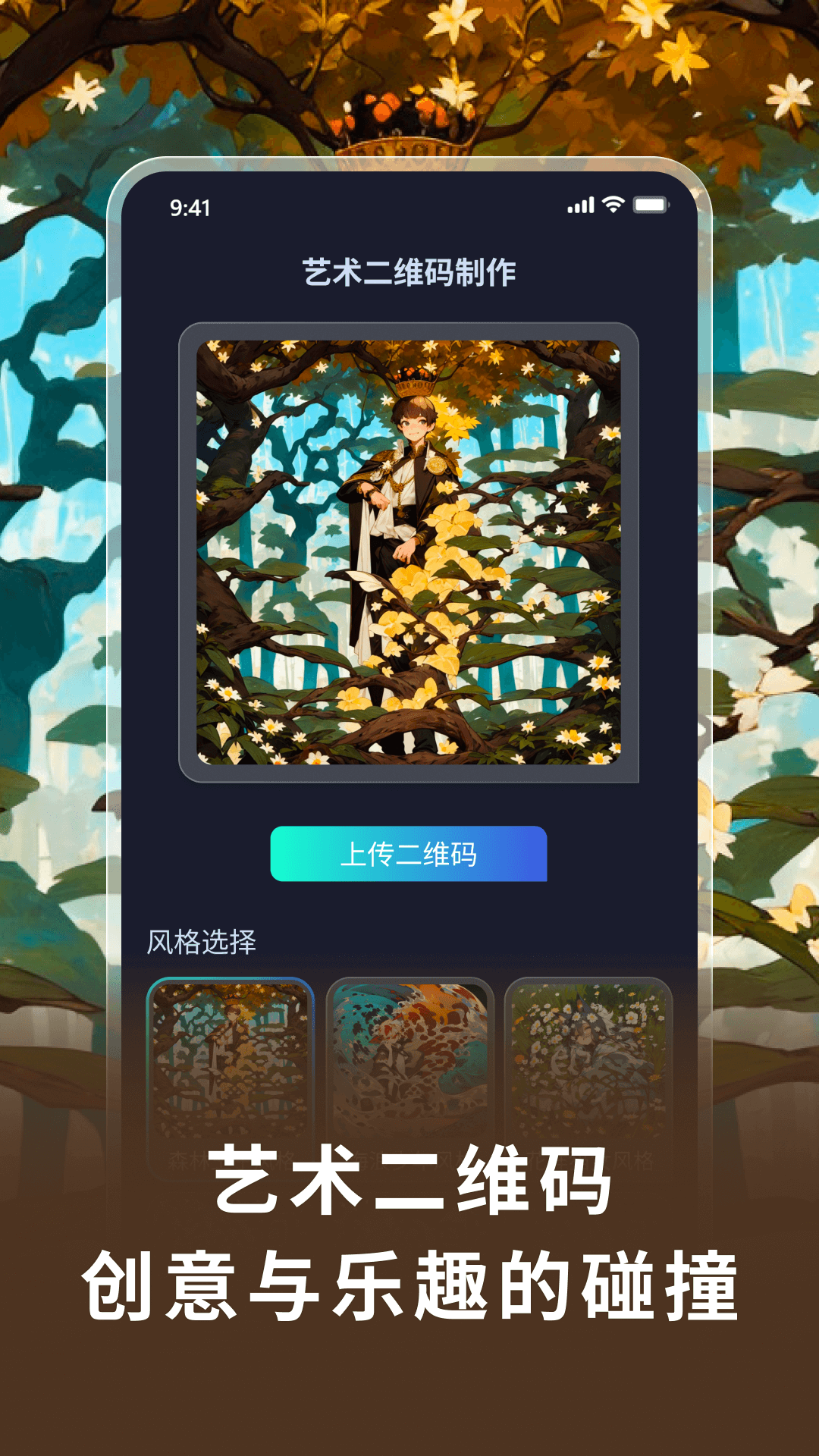
Task: Tap the battery indicator icon
Action: pos(649,203)
